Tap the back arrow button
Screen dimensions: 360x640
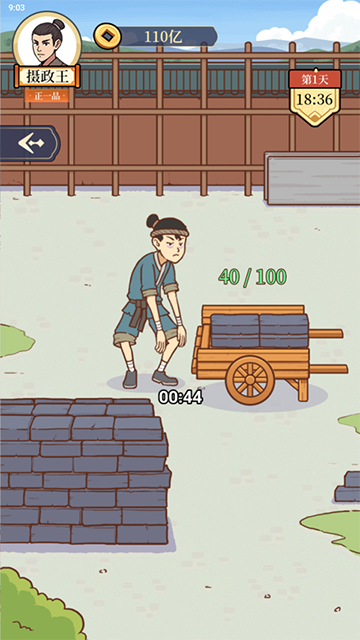29,143
